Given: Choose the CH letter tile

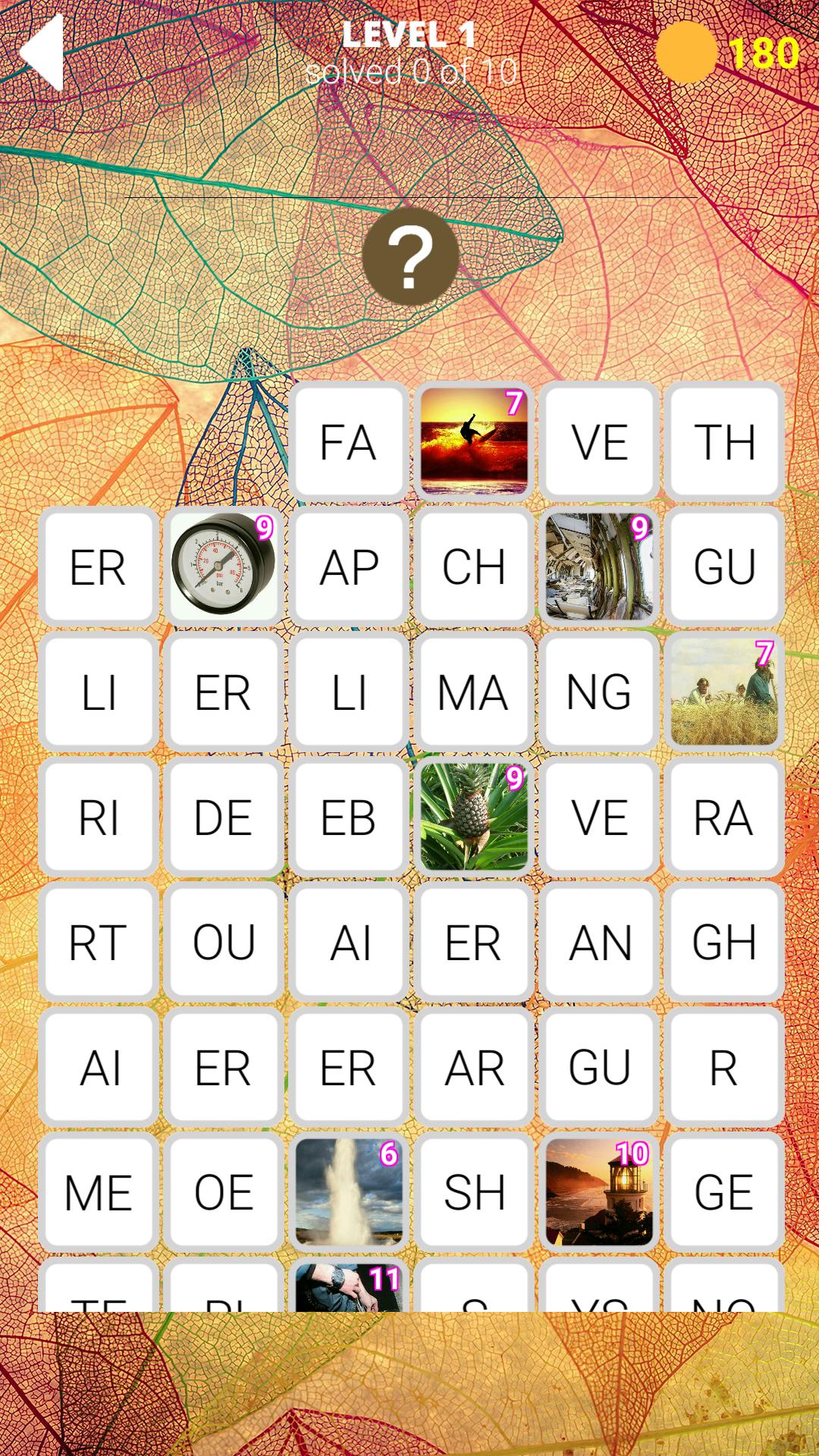Looking at the screenshot, I should point(474,566).
